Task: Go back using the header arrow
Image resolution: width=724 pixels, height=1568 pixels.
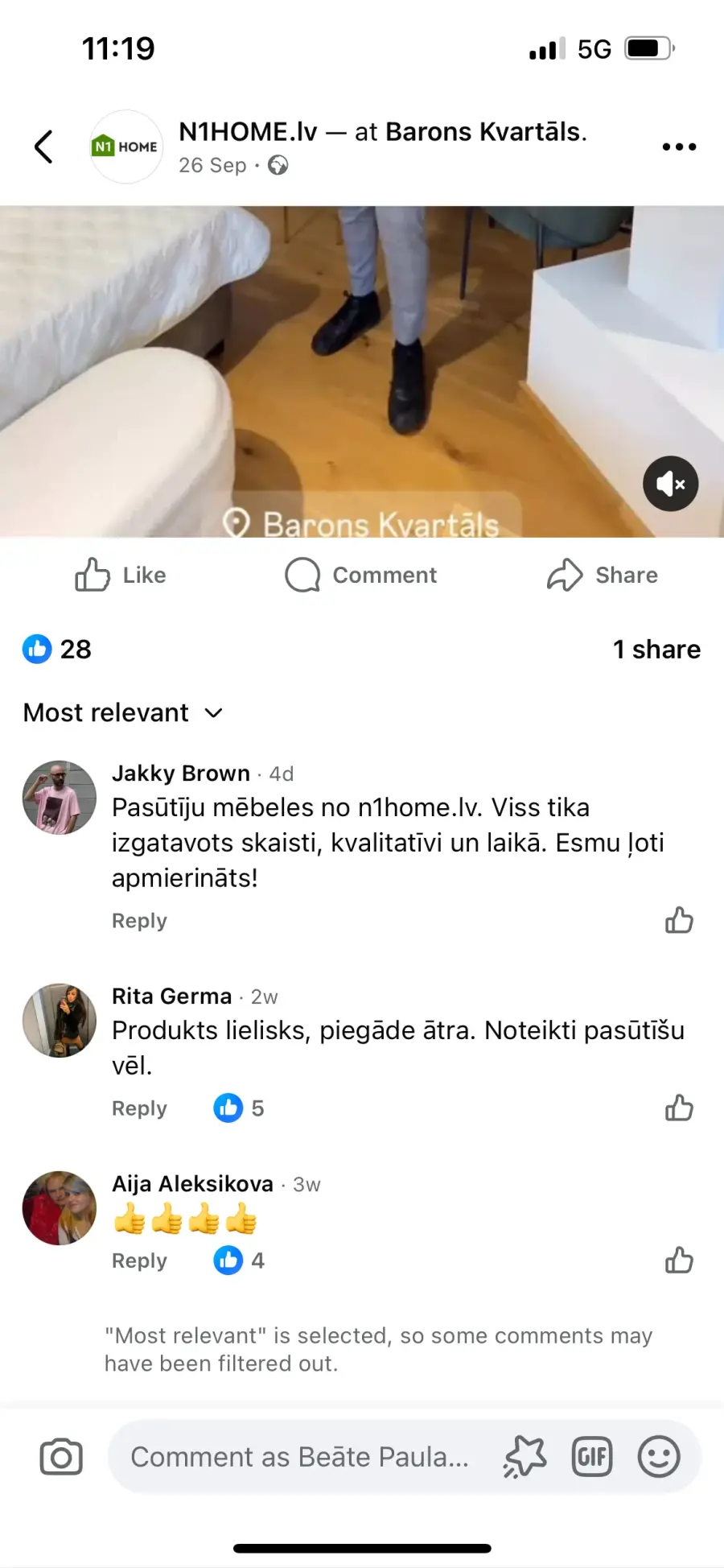Action: [x=44, y=146]
